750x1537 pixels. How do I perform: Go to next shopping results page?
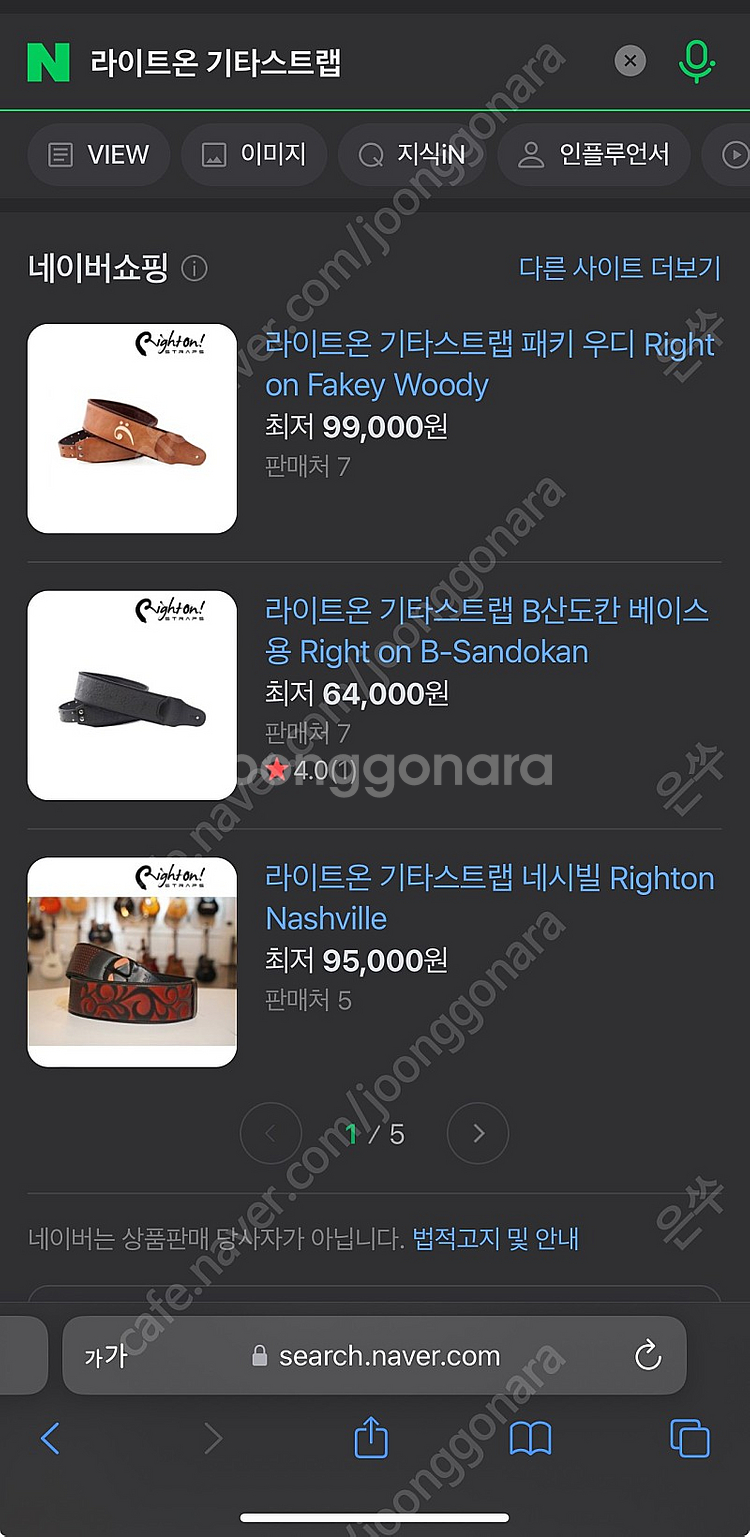(478, 1133)
